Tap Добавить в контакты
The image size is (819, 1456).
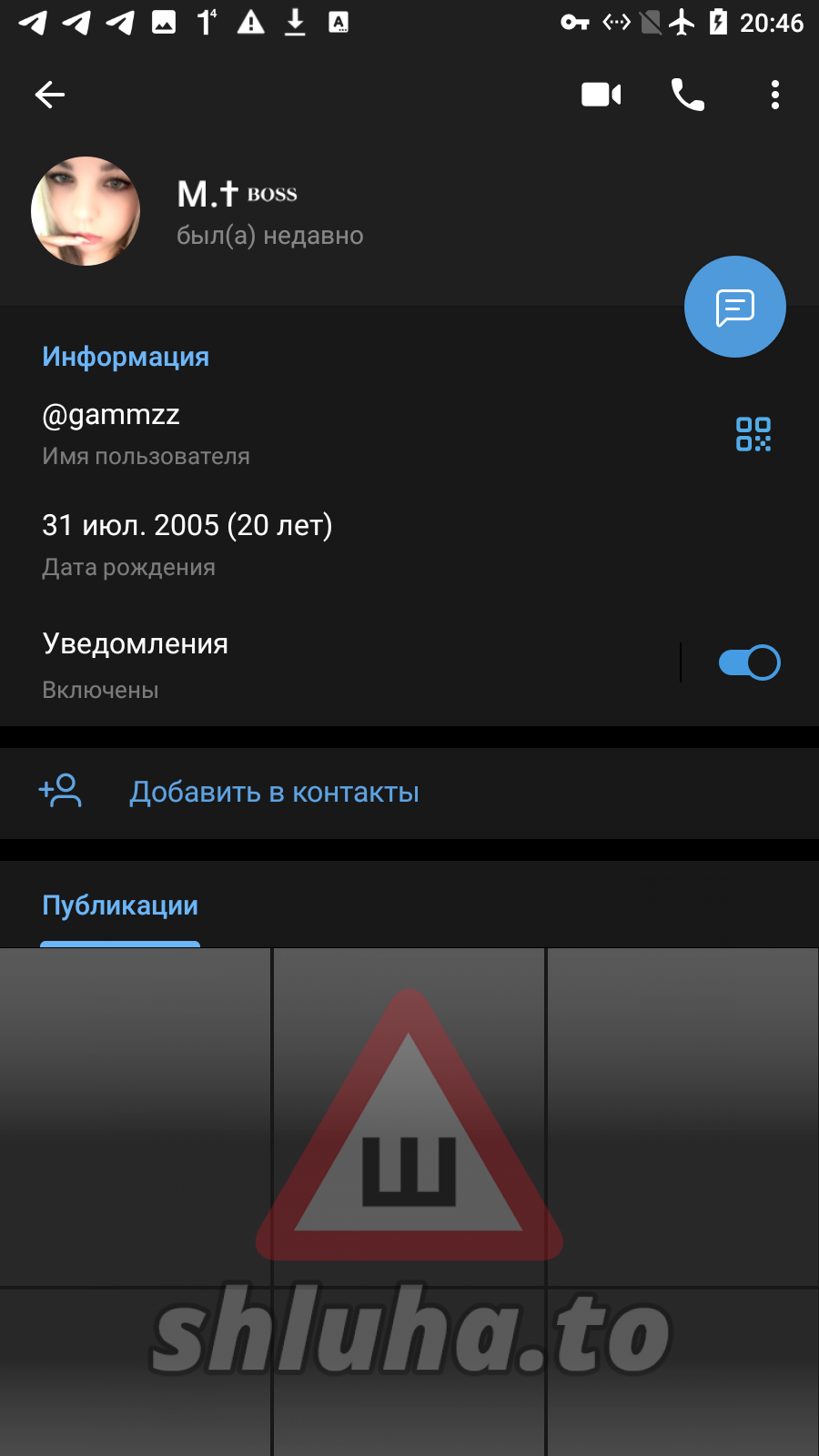[x=274, y=793]
